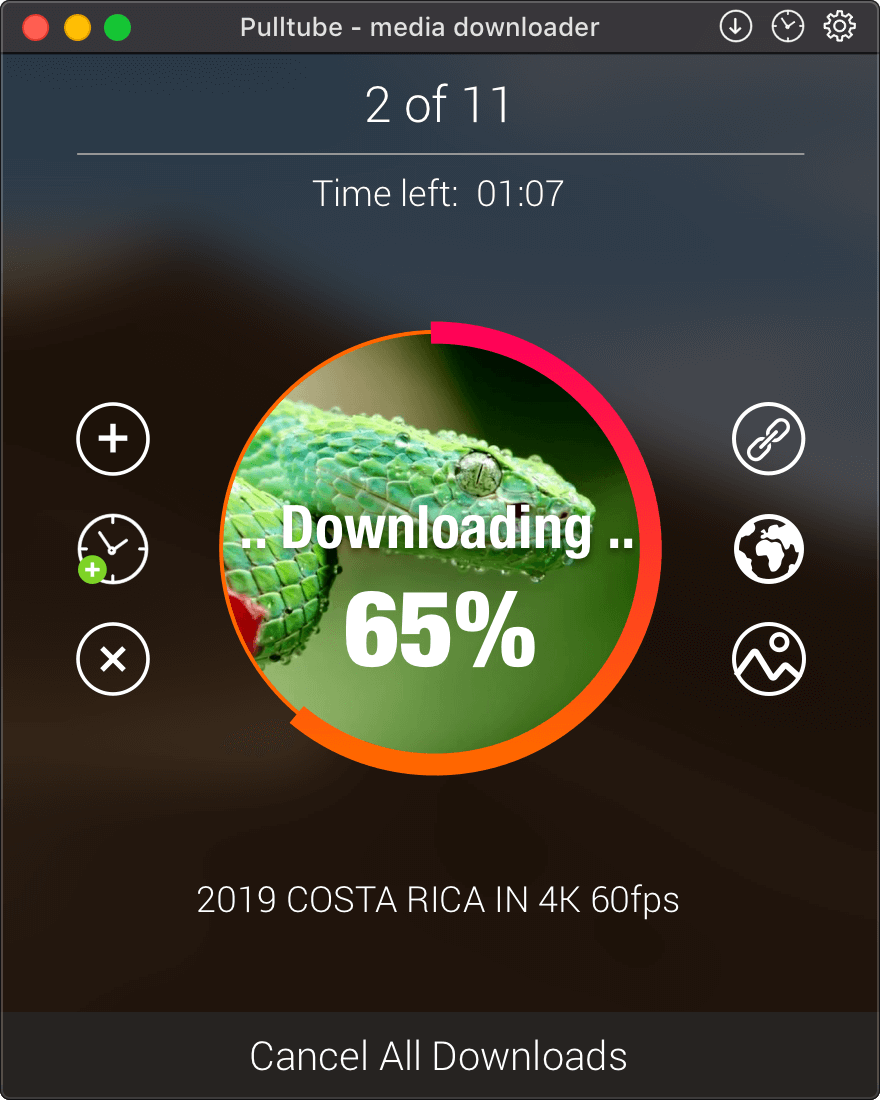
Task: Cancel current download via X icon
Action: point(112,659)
